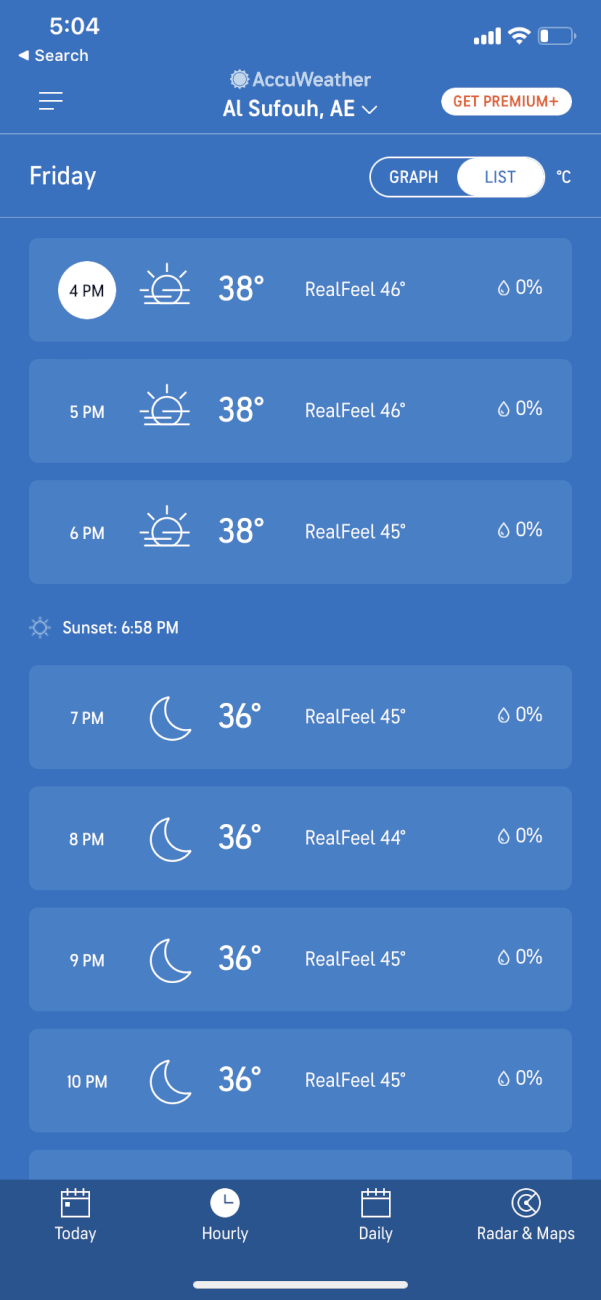
Task: Tap GET PREMIUM+ button
Action: click(x=506, y=102)
